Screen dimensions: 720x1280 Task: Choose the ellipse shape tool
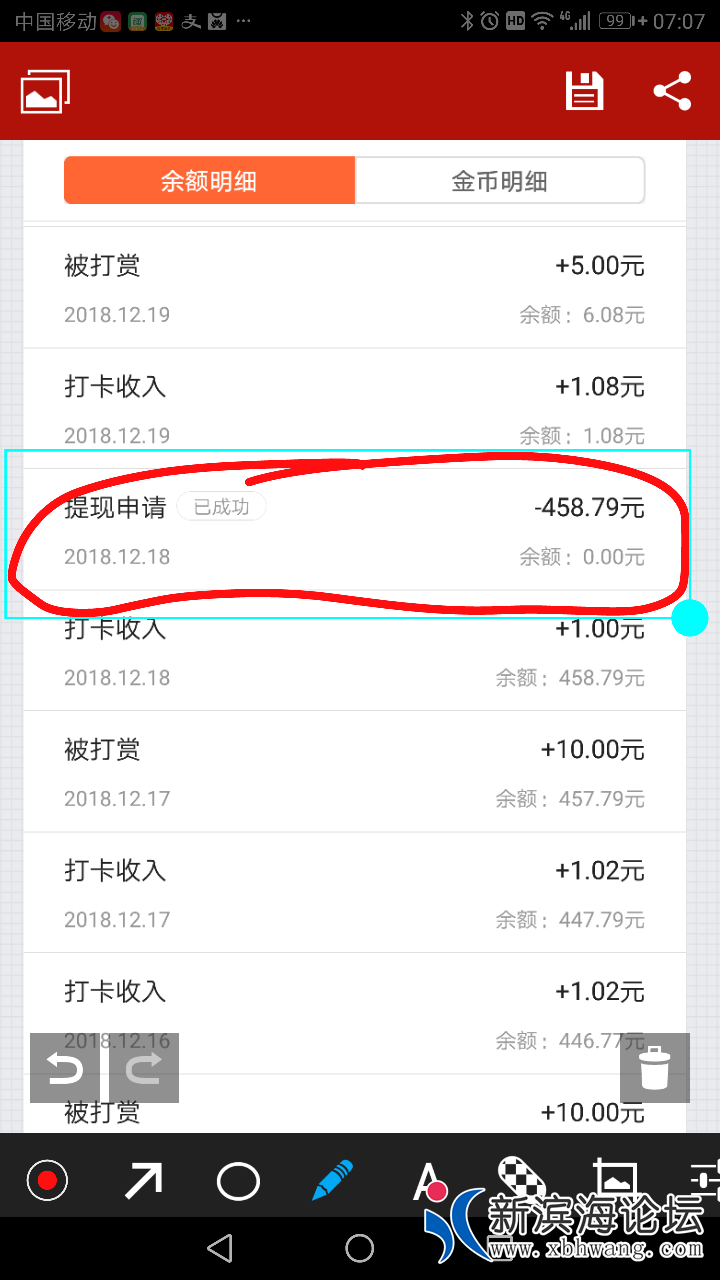(x=238, y=1181)
